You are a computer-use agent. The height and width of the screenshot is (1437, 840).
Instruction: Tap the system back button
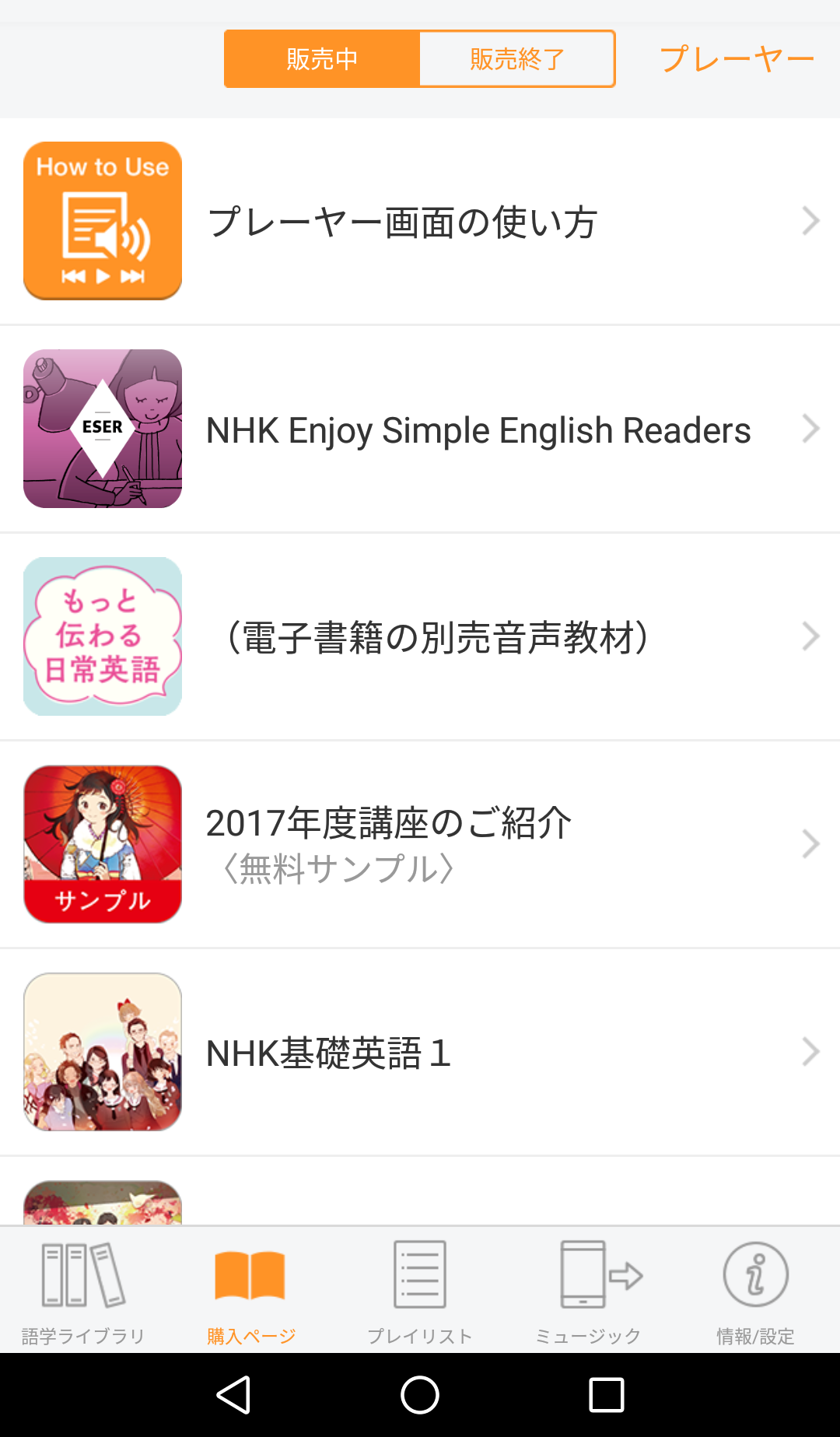tap(233, 1395)
